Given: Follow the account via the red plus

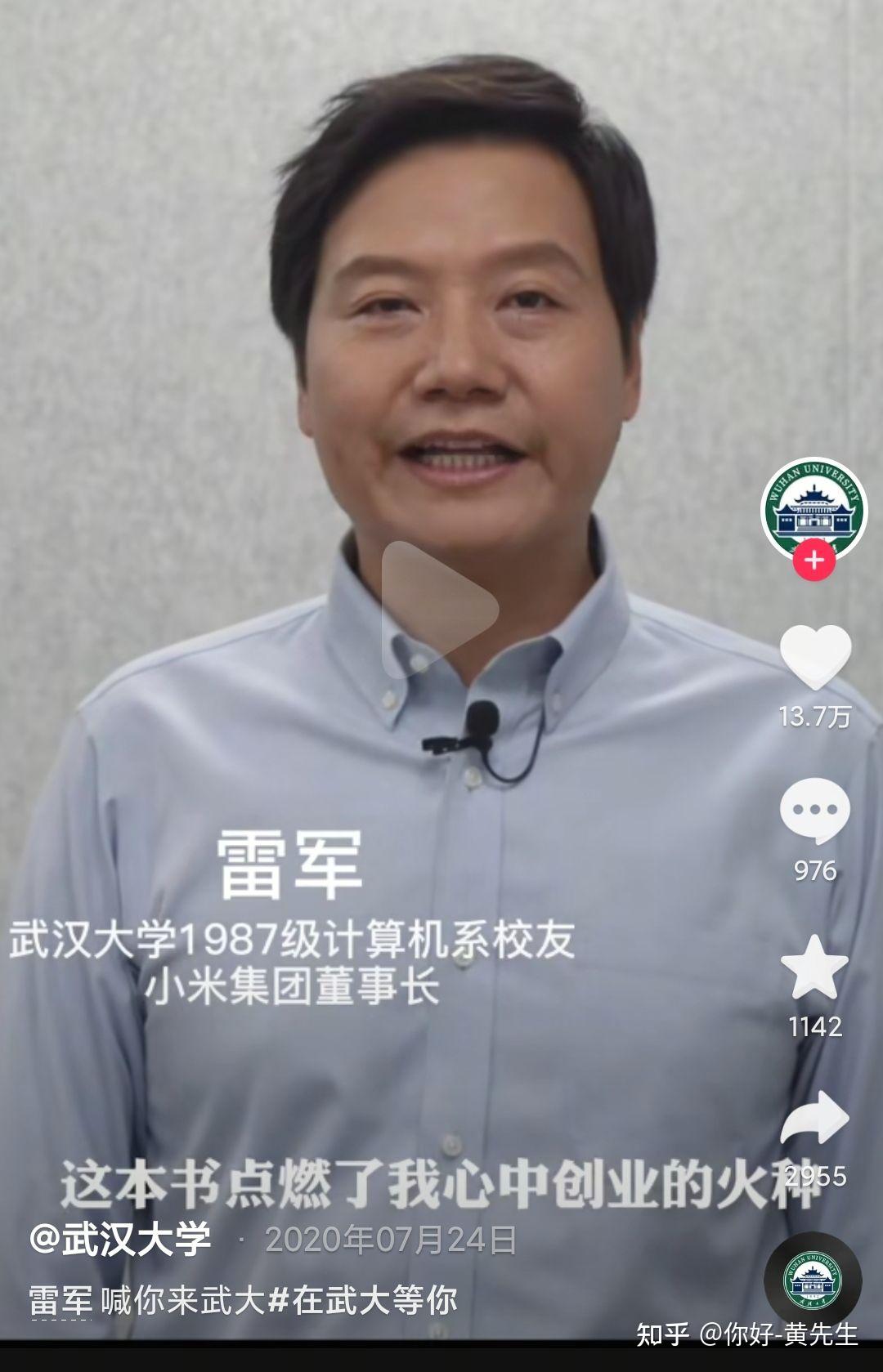Looking at the screenshot, I should 814,561.
